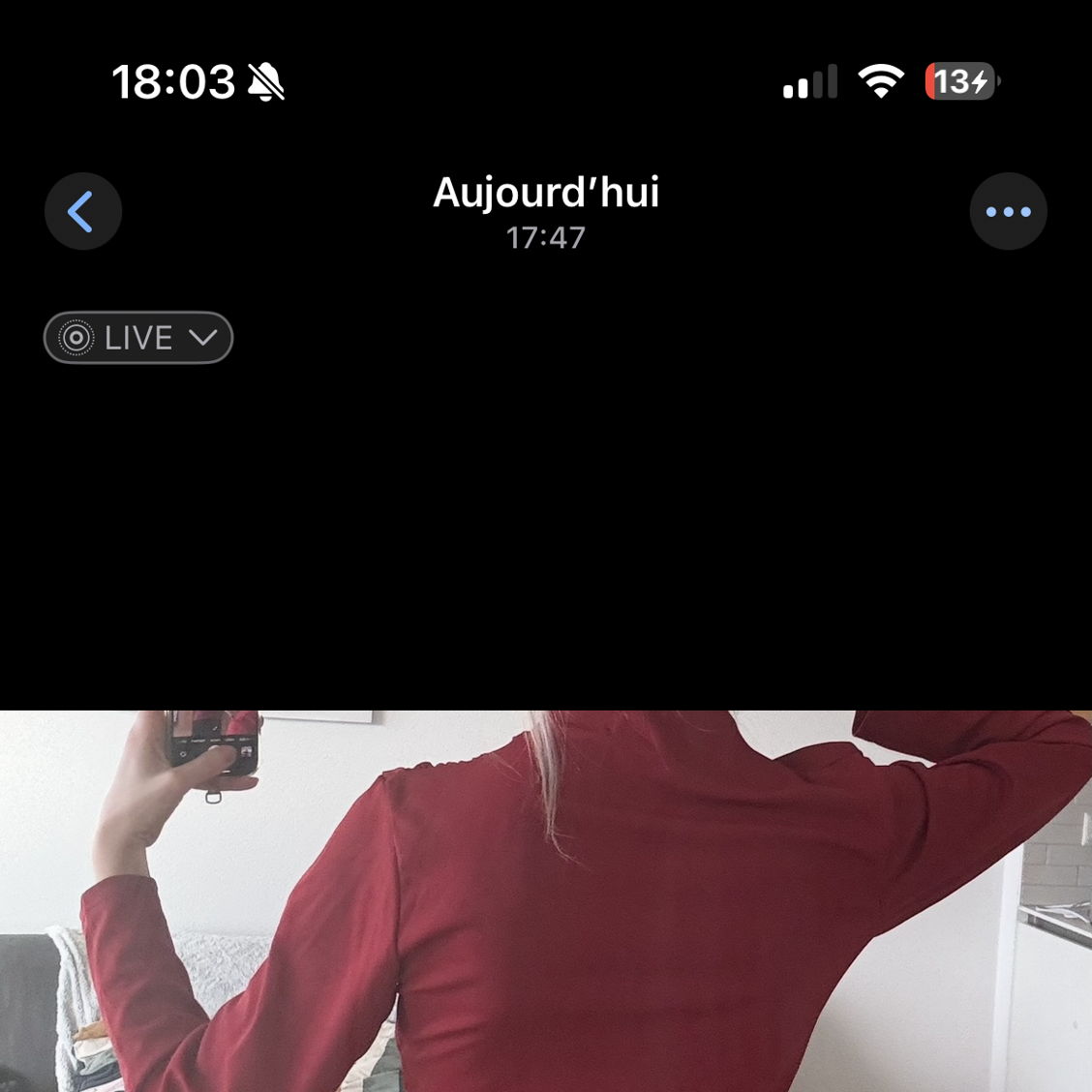Open the three-dot more options menu
Viewport: 1092px width, 1092px height.
[1008, 212]
